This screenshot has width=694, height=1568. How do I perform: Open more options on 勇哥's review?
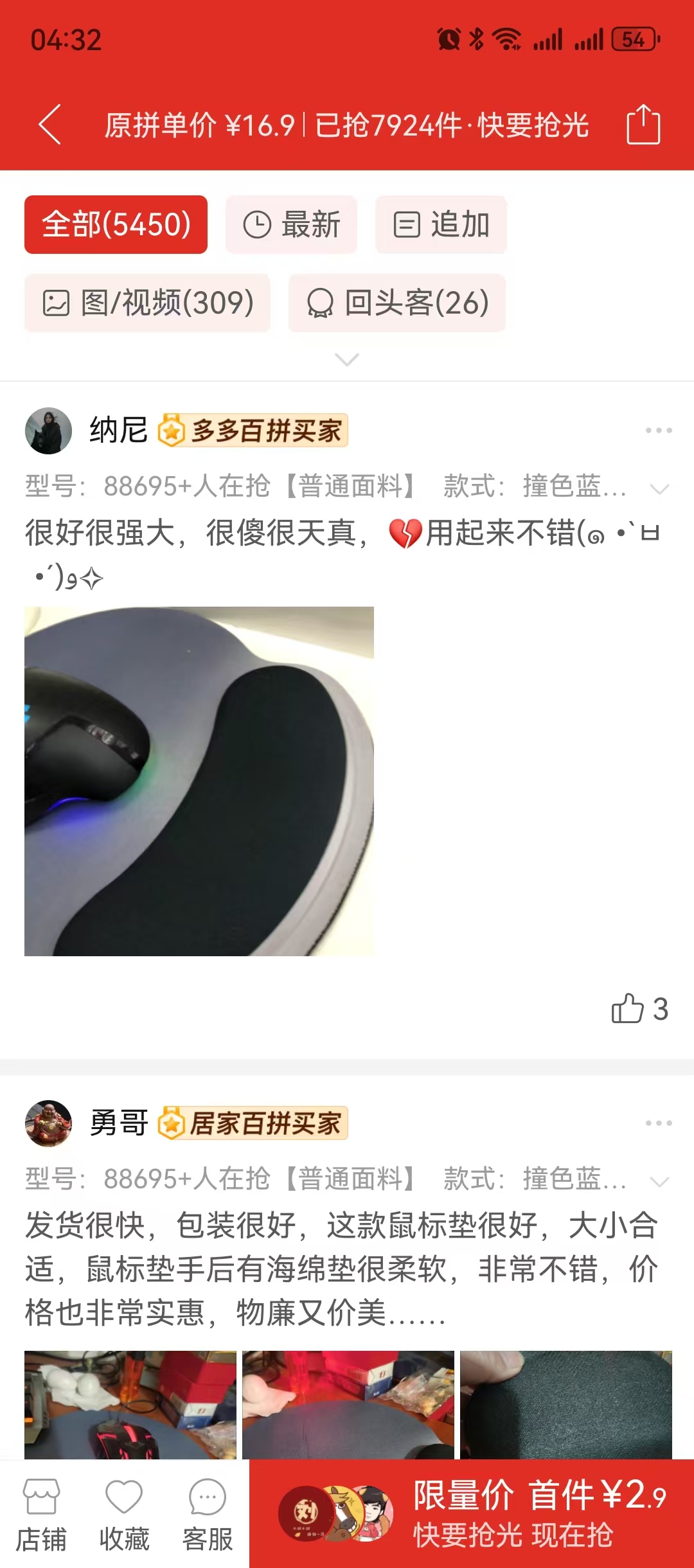click(659, 1123)
